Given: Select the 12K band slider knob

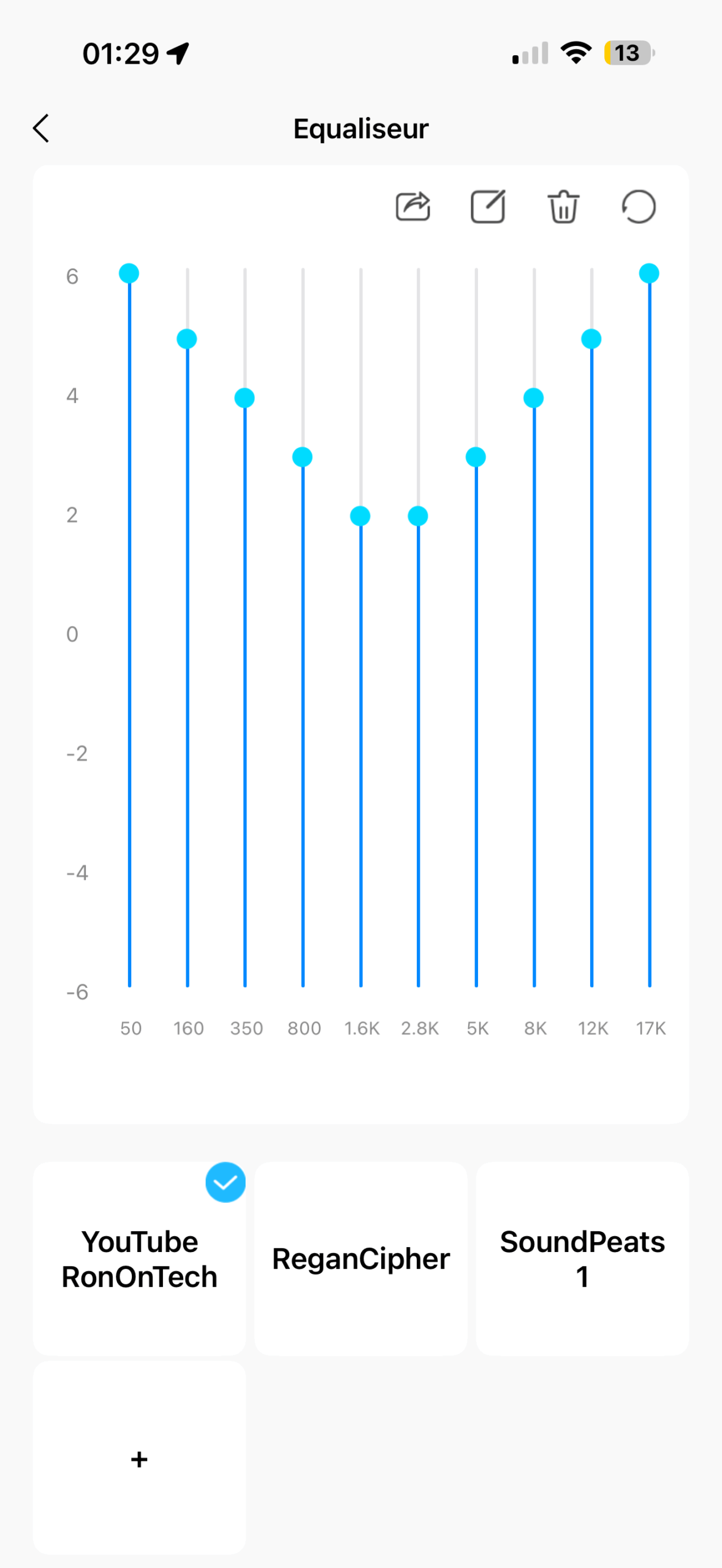Looking at the screenshot, I should tap(591, 339).
